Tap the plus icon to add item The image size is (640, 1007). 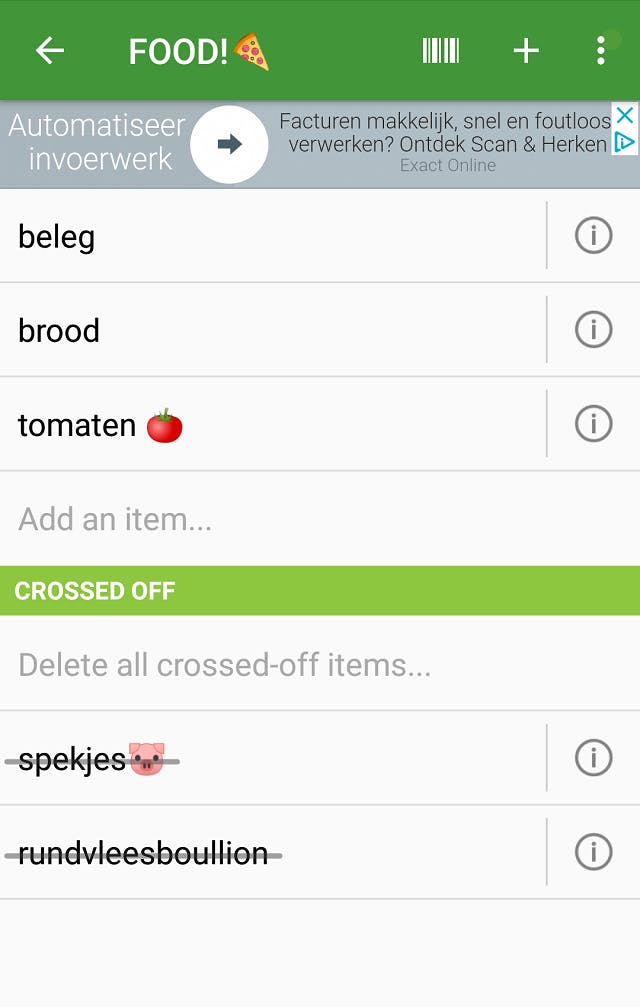coord(526,51)
